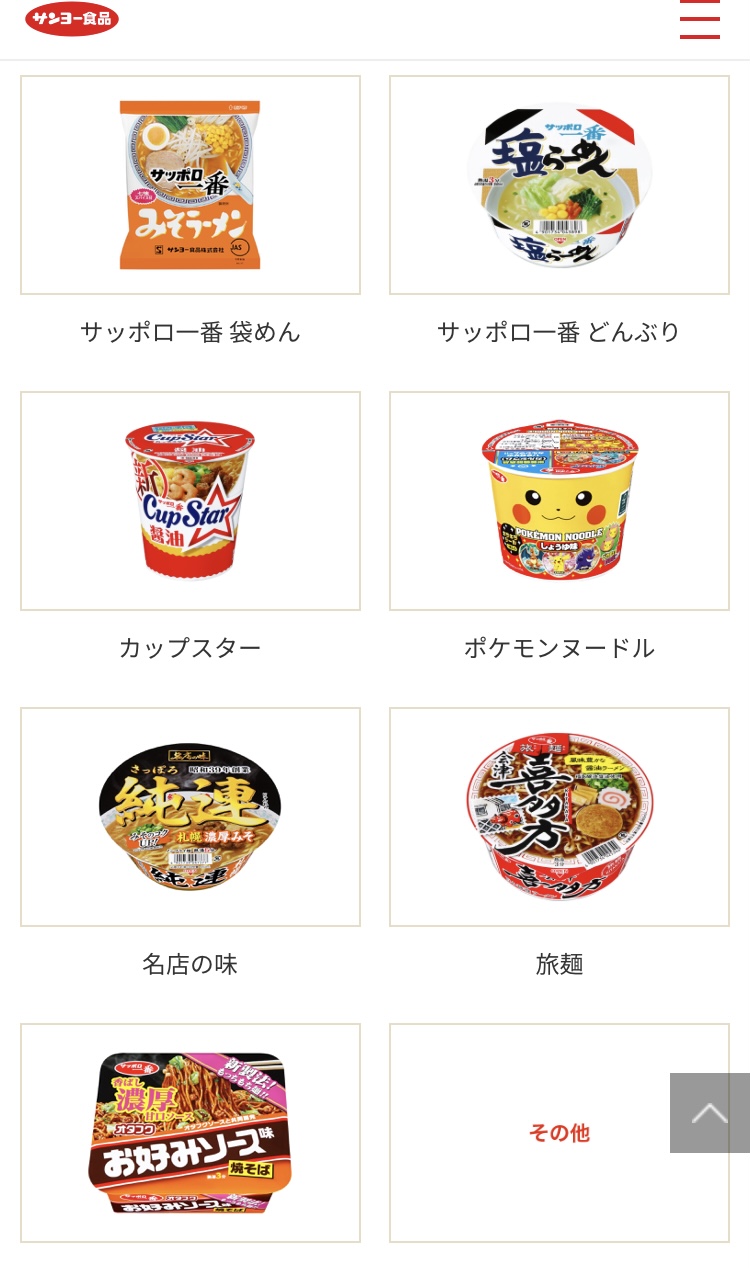The width and height of the screenshot is (750, 1268).
Task: Open the サッポロ一番 どんぶり category
Action: 559,185
